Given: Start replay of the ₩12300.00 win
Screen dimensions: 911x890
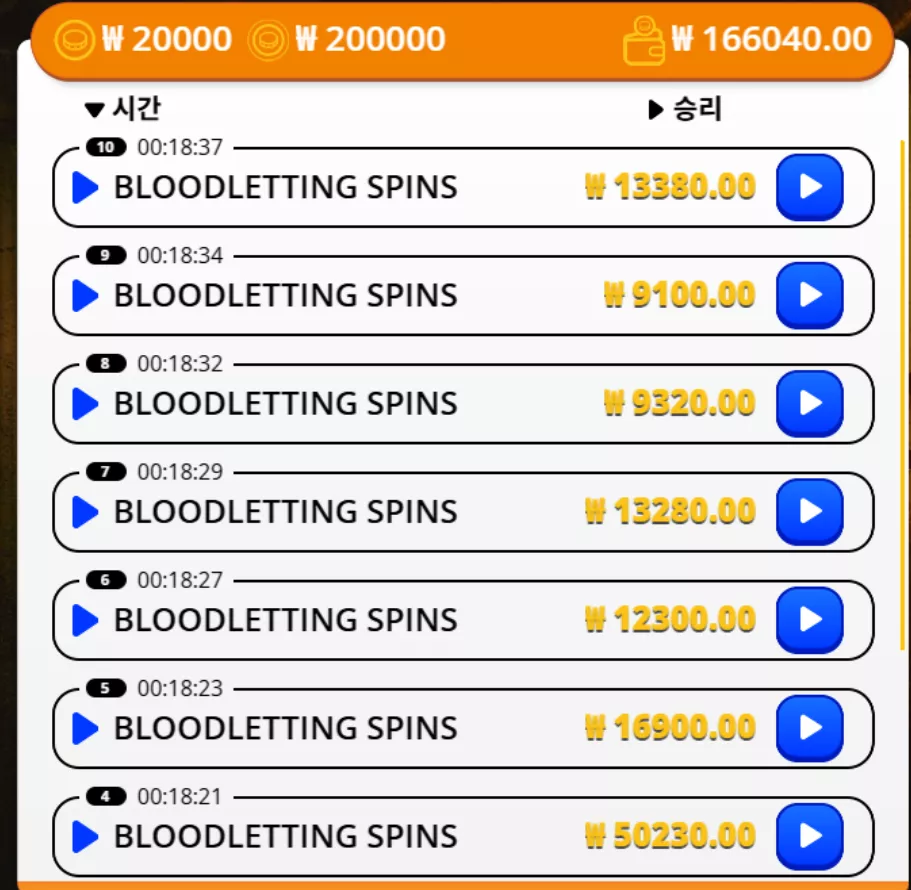Looking at the screenshot, I should [x=809, y=620].
